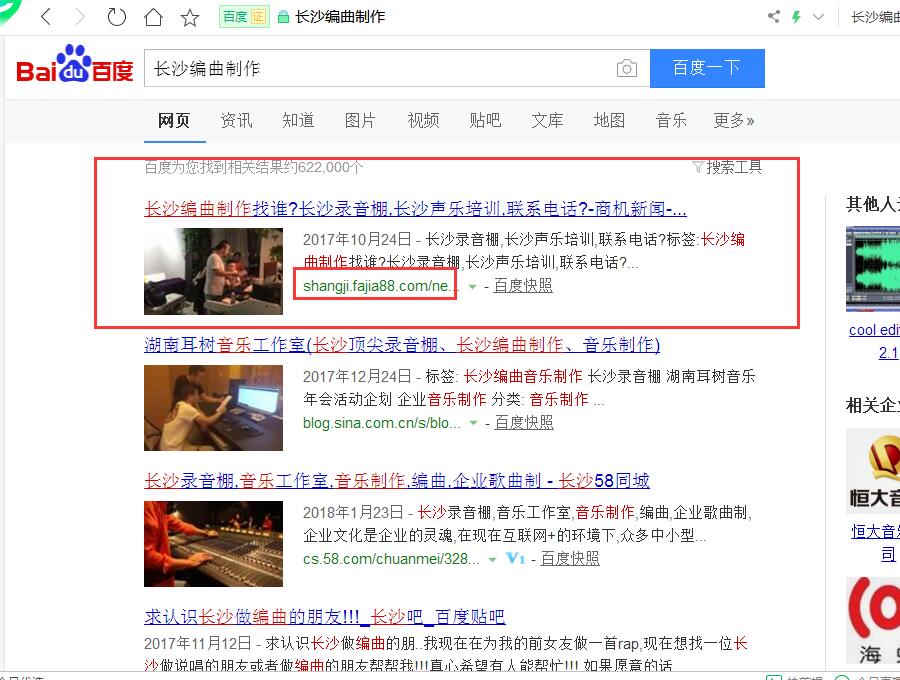Switch to the 知道 tab

click(x=298, y=120)
